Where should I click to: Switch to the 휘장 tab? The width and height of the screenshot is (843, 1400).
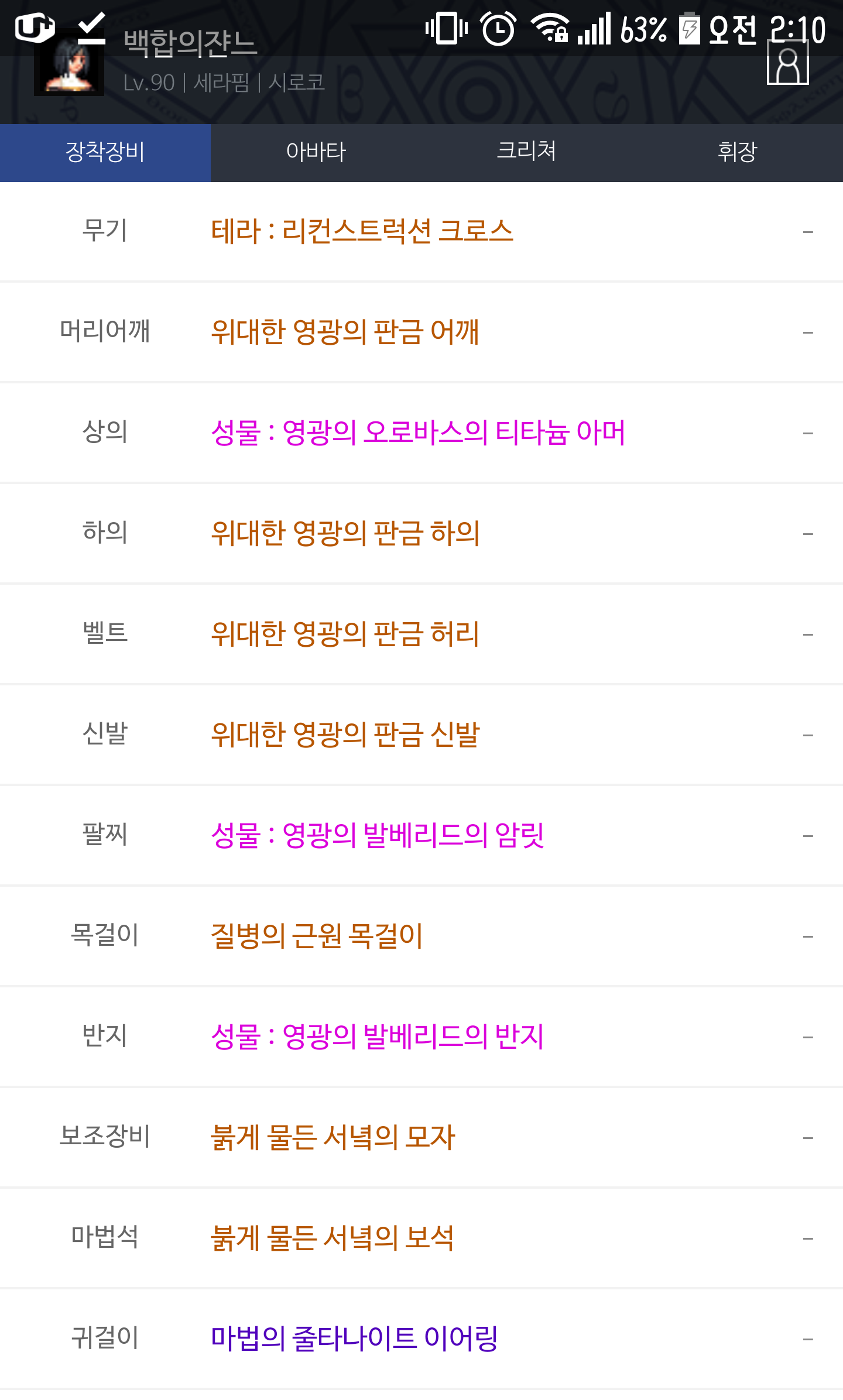(738, 152)
